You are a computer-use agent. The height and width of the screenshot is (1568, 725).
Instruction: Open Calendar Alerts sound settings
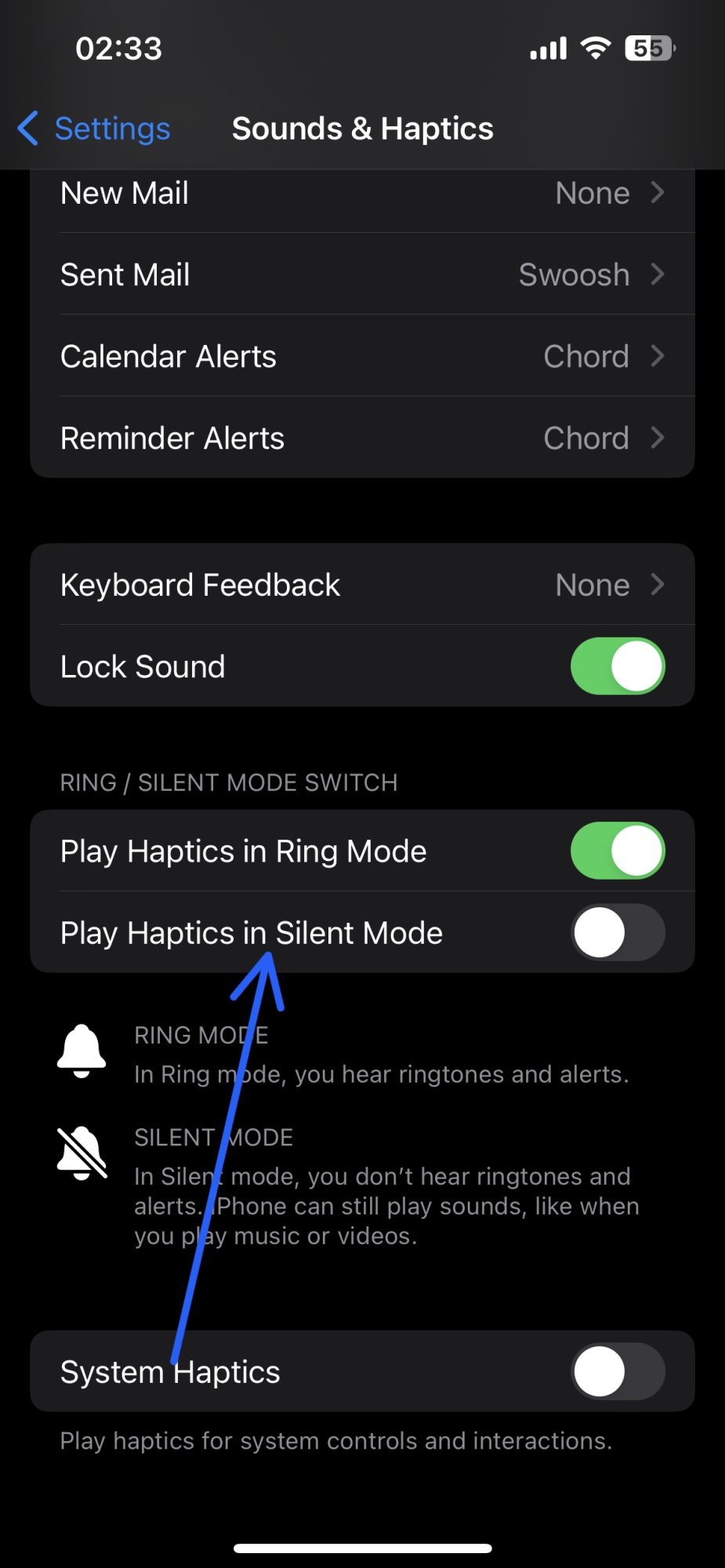click(362, 356)
